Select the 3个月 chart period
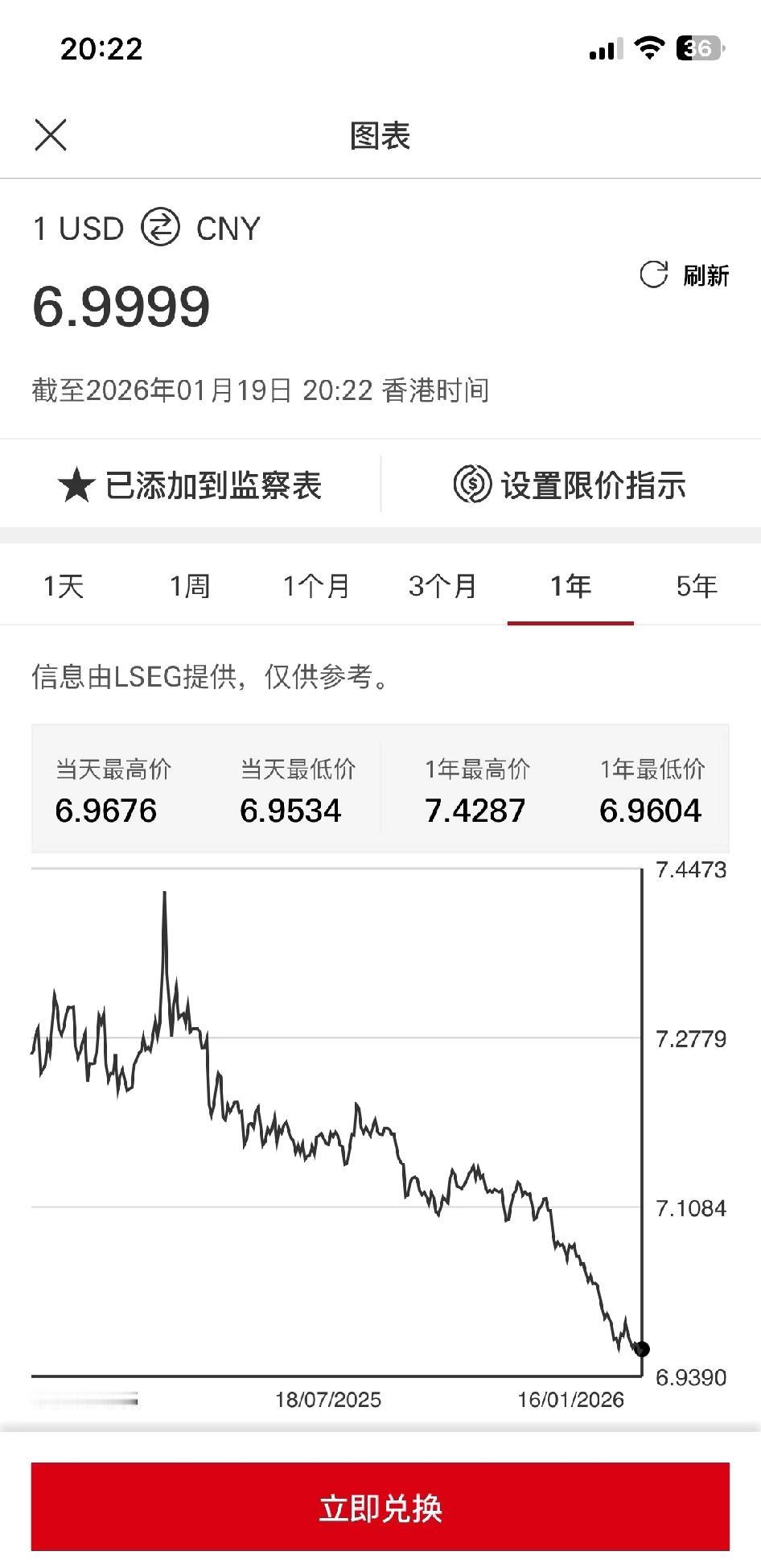The width and height of the screenshot is (761, 1568). (x=441, y=586)
